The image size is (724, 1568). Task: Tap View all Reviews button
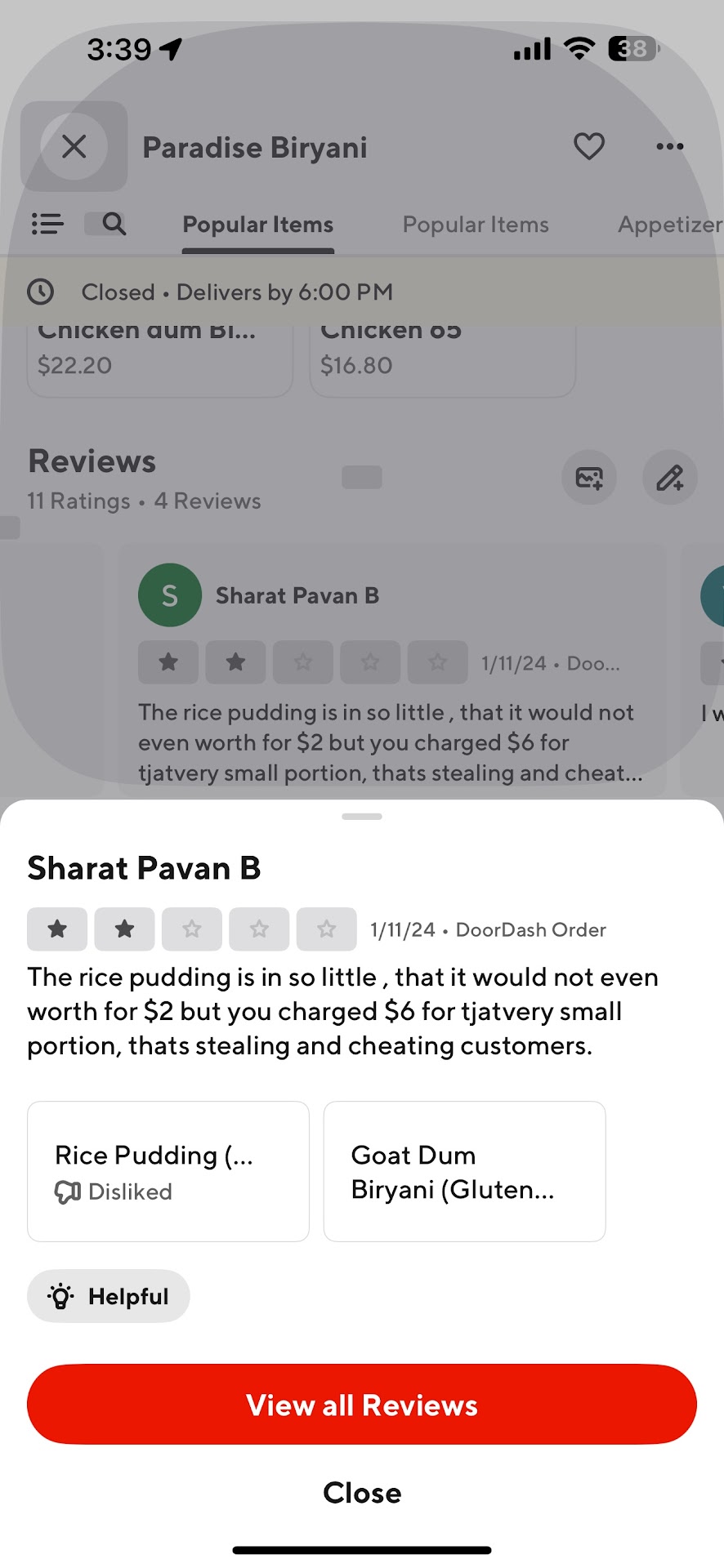point(362,1405)
